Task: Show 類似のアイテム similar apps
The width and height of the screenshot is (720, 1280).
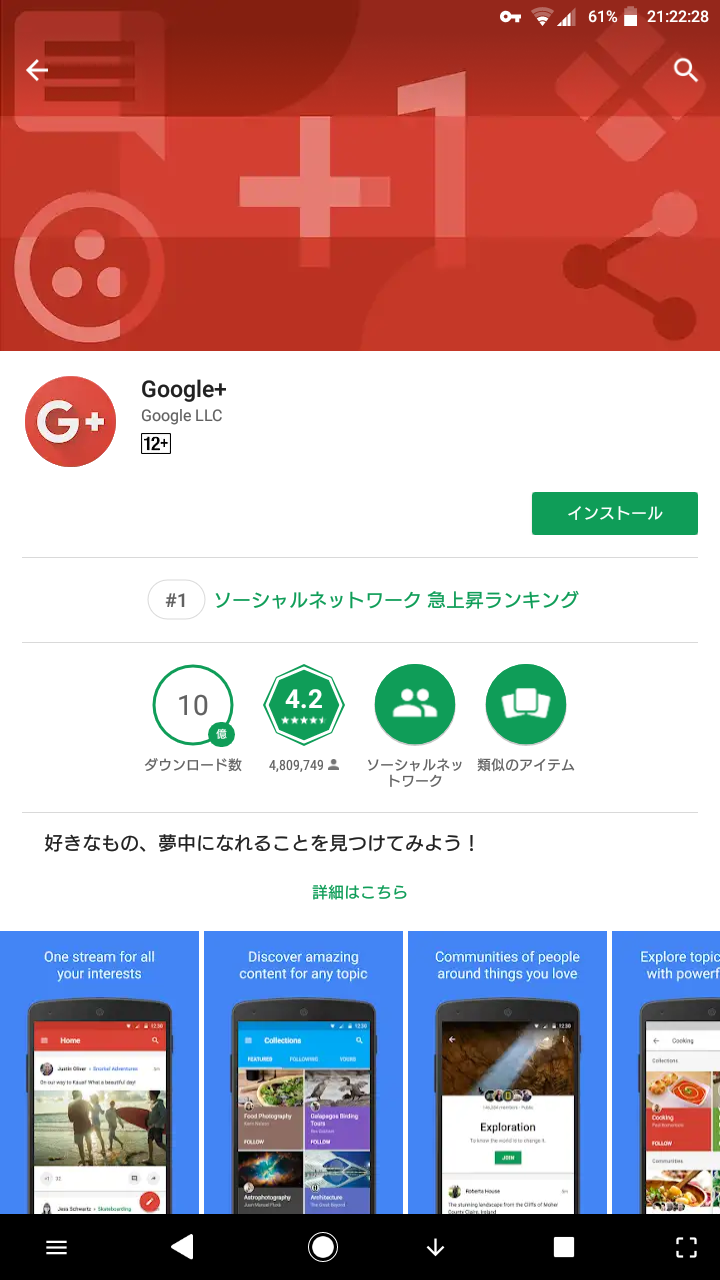Action: 525,705
